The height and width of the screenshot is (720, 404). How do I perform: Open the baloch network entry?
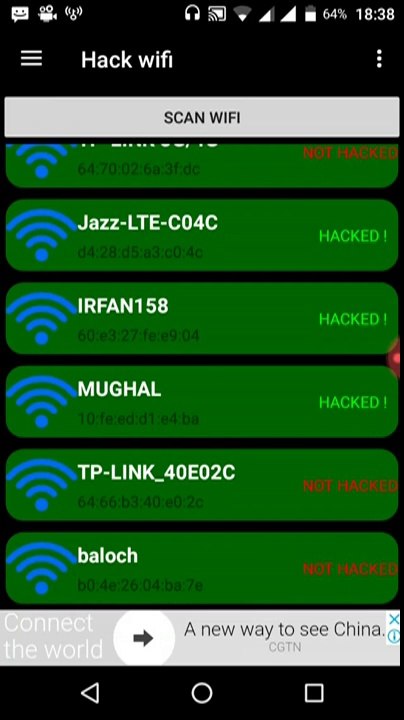coord(202,568)
